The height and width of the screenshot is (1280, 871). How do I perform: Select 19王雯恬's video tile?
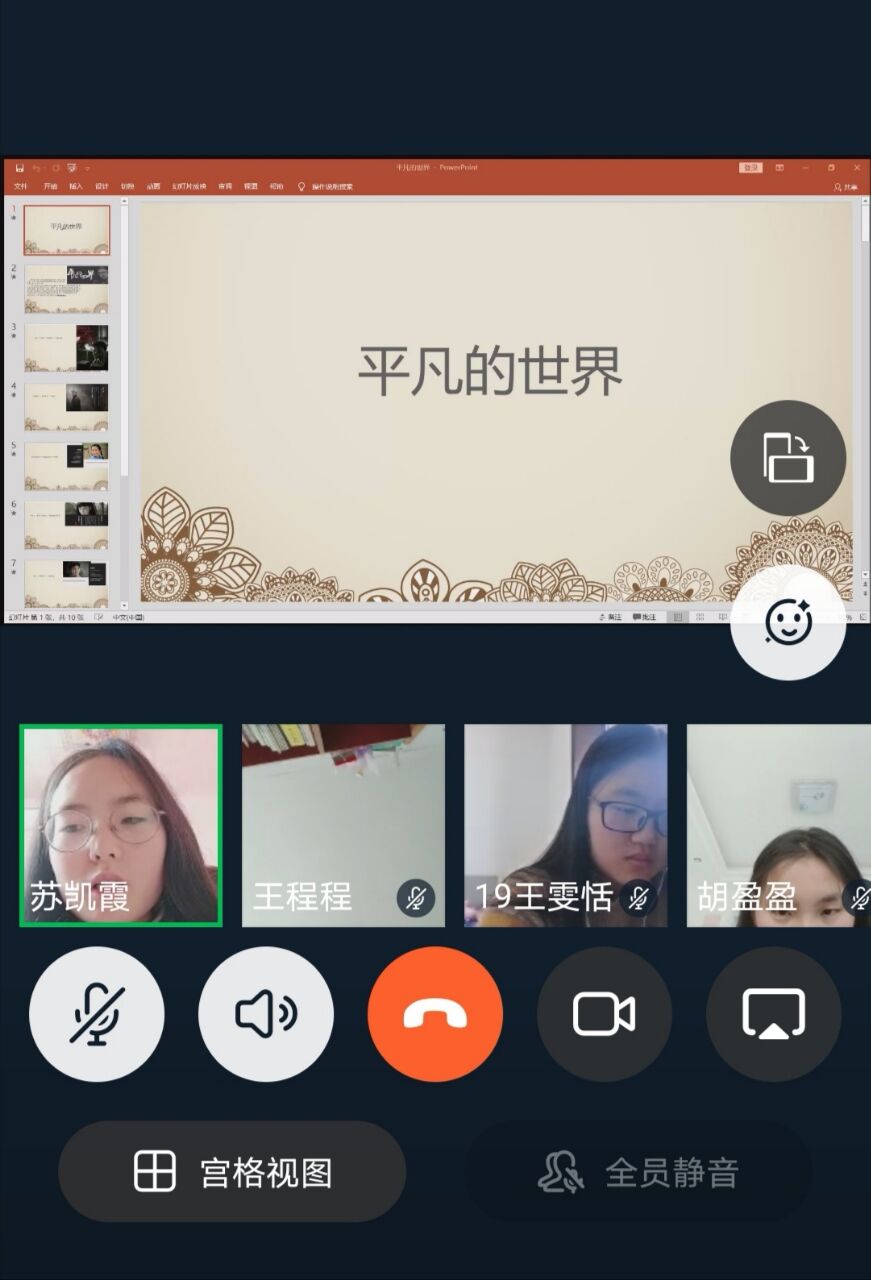565,825
